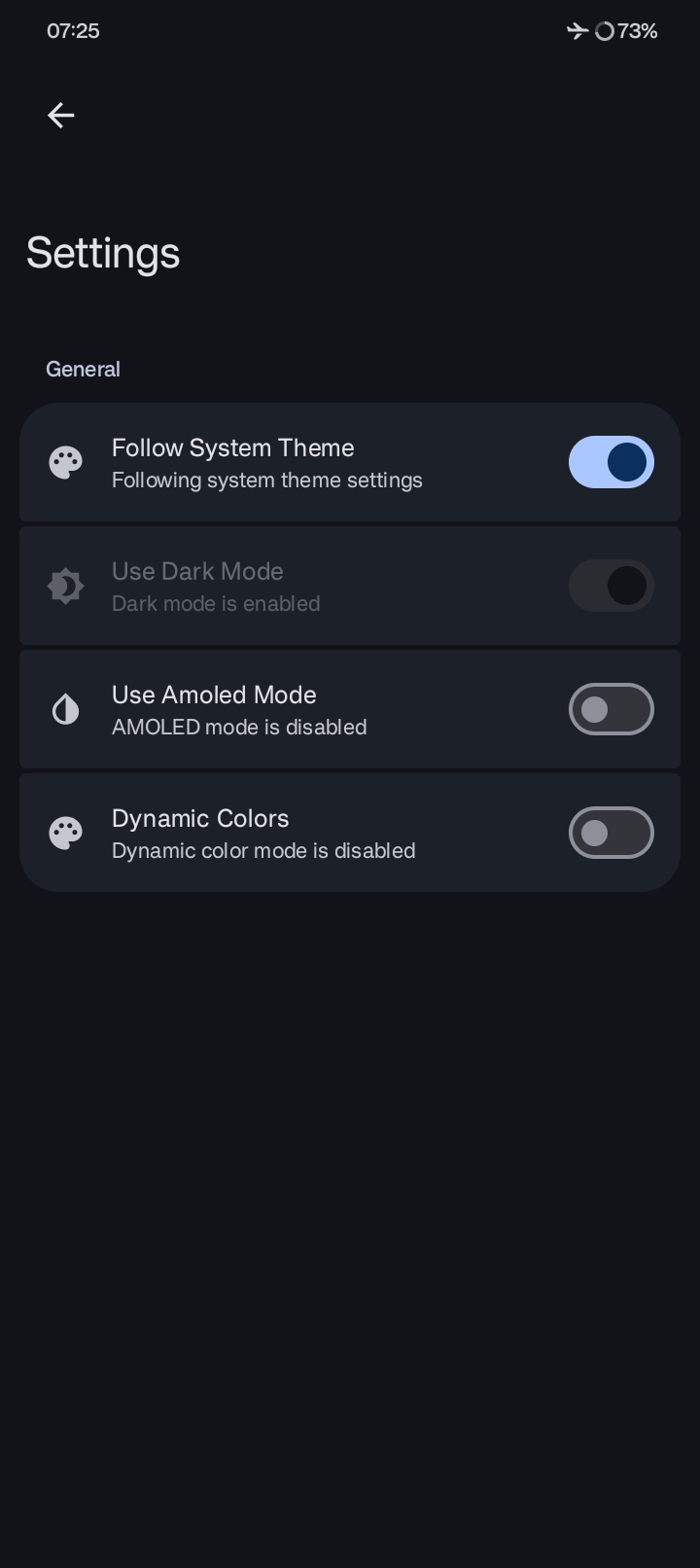Enable the Use Amoled Mode switch
This screenshot has height=1568, width=700.
[x=612, y=709]
